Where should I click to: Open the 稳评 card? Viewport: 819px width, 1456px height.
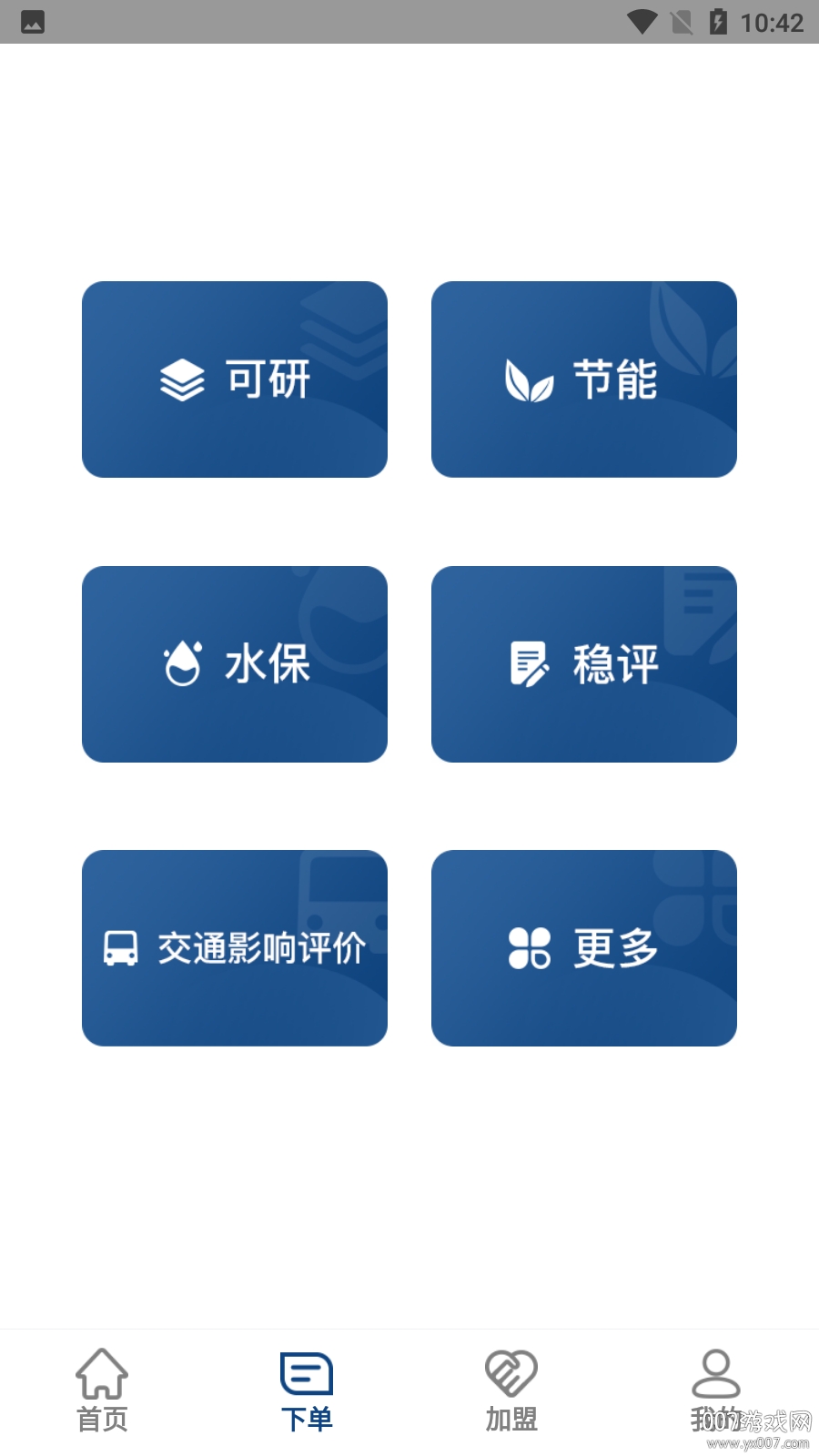click(583, 664)
